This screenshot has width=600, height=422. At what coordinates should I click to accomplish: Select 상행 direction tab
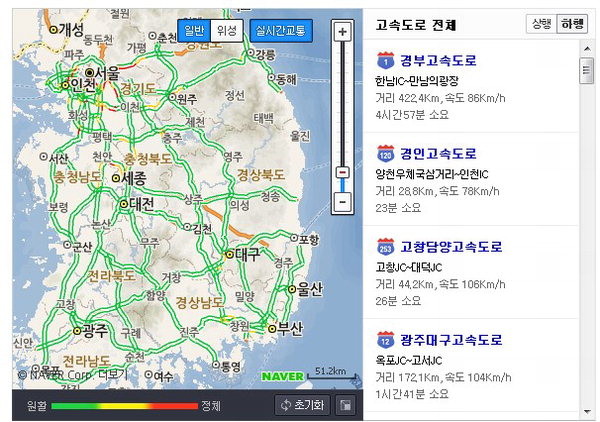tap(541, 24)
